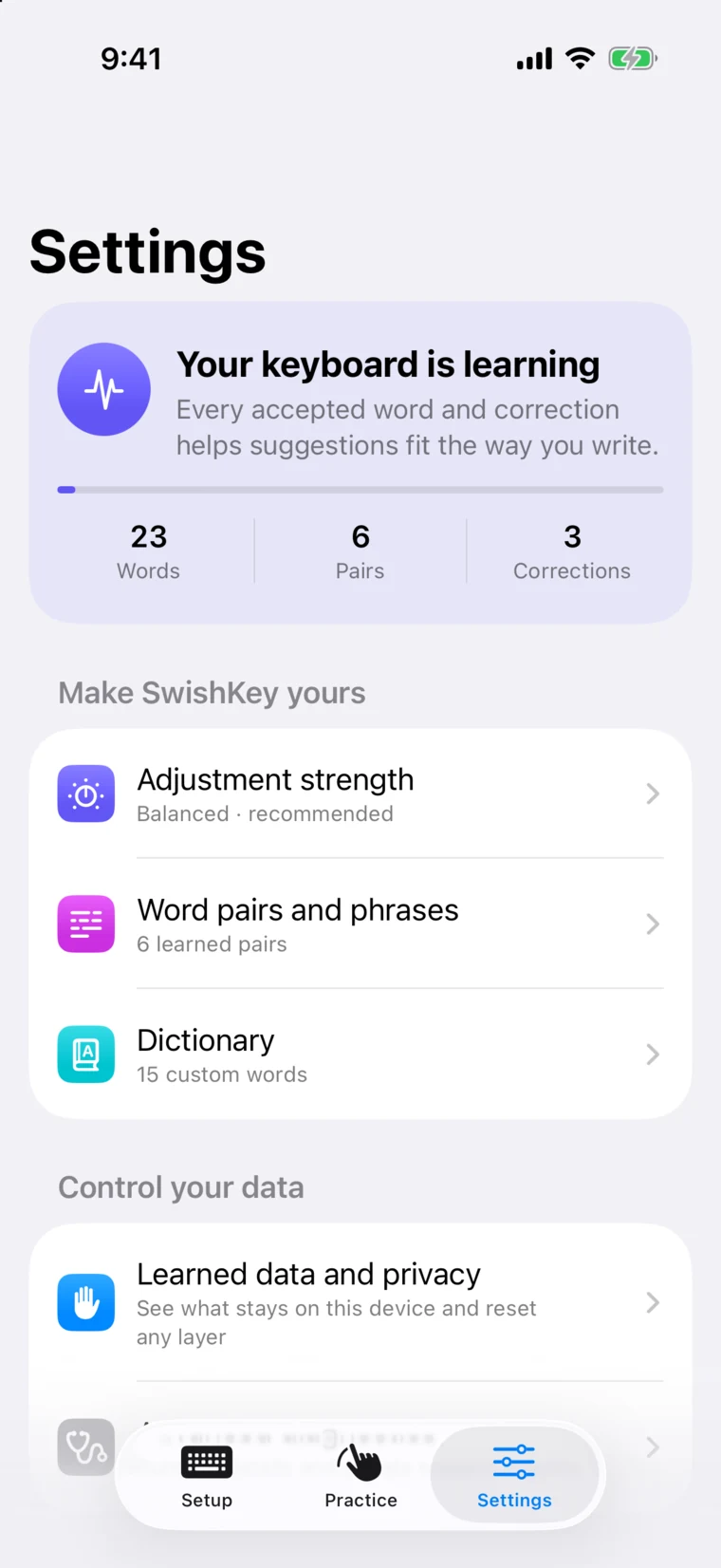Open the Dictionary of custom words
This screenshot has width=721, height=1568.
click(360, 1054)
